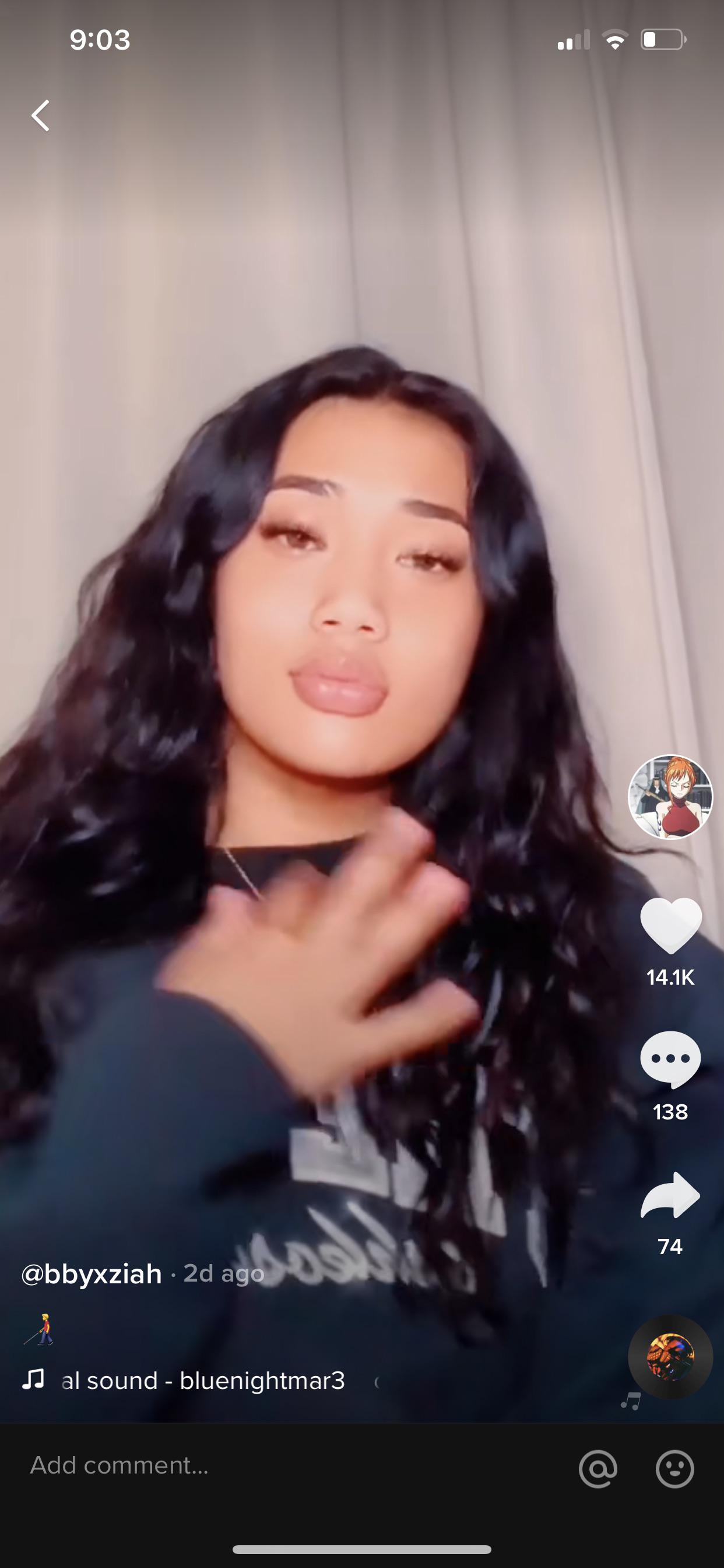Mention someone with the @ icon
724x1568 pixels.
pos(598,1469)
